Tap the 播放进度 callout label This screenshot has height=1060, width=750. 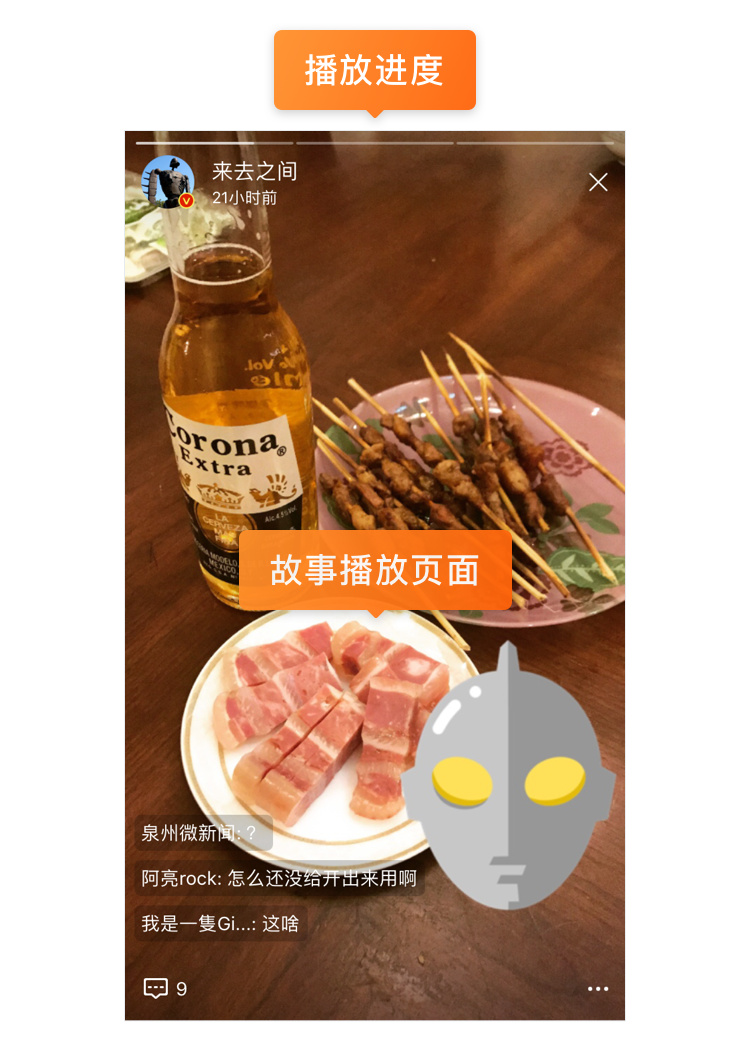[374, 68]
